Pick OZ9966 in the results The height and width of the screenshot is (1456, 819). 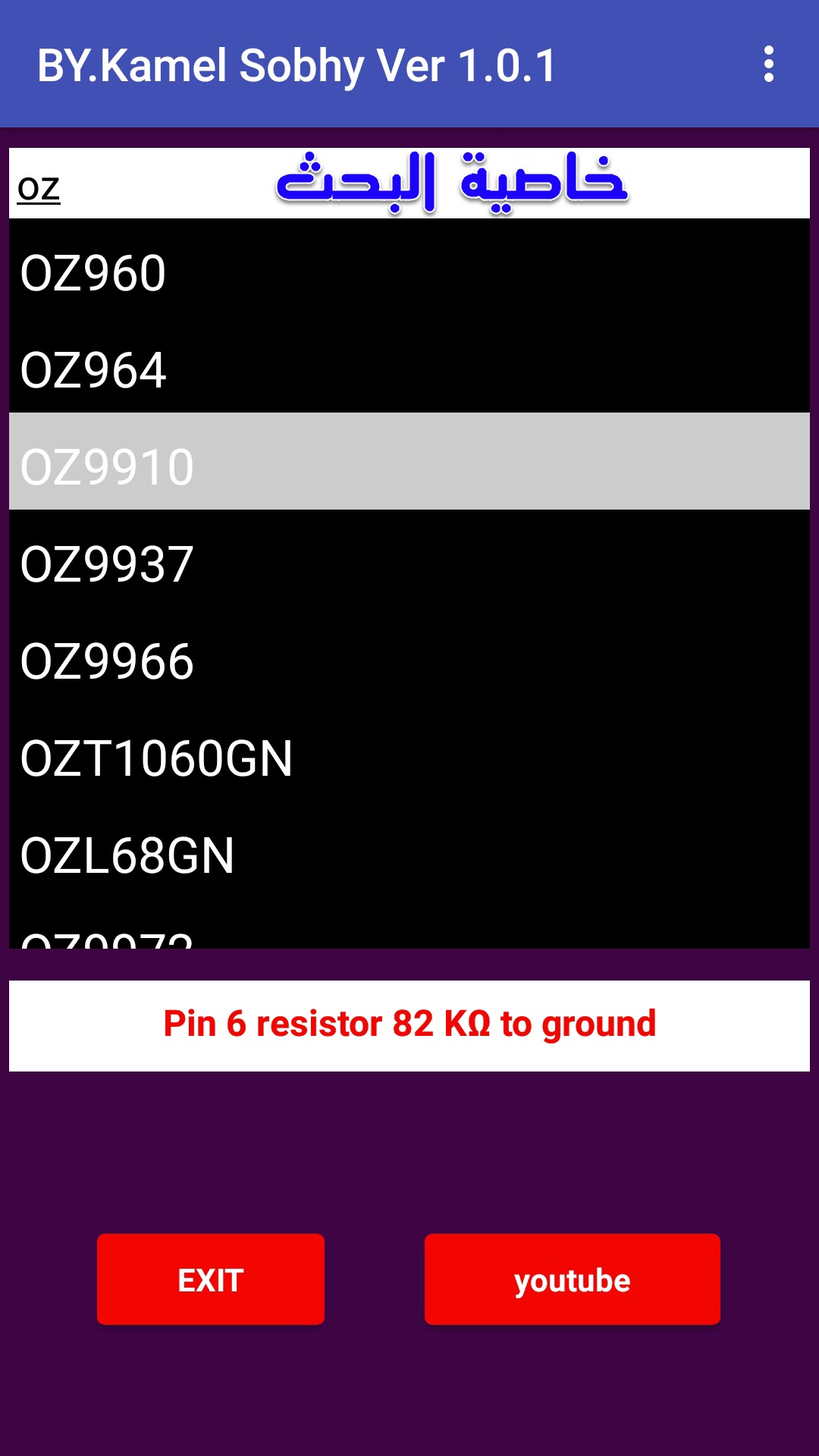tap(409, 661)
